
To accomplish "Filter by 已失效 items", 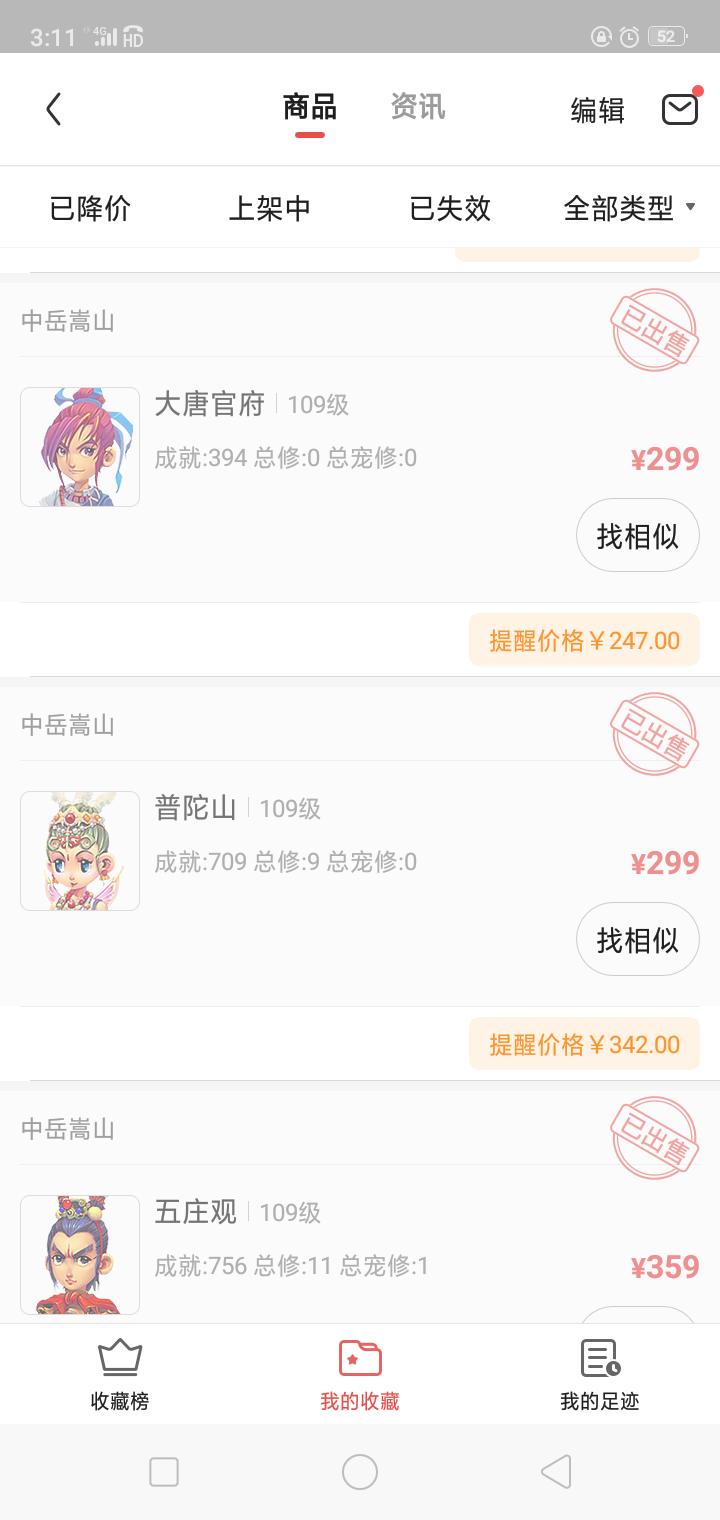I will (450, 208).
